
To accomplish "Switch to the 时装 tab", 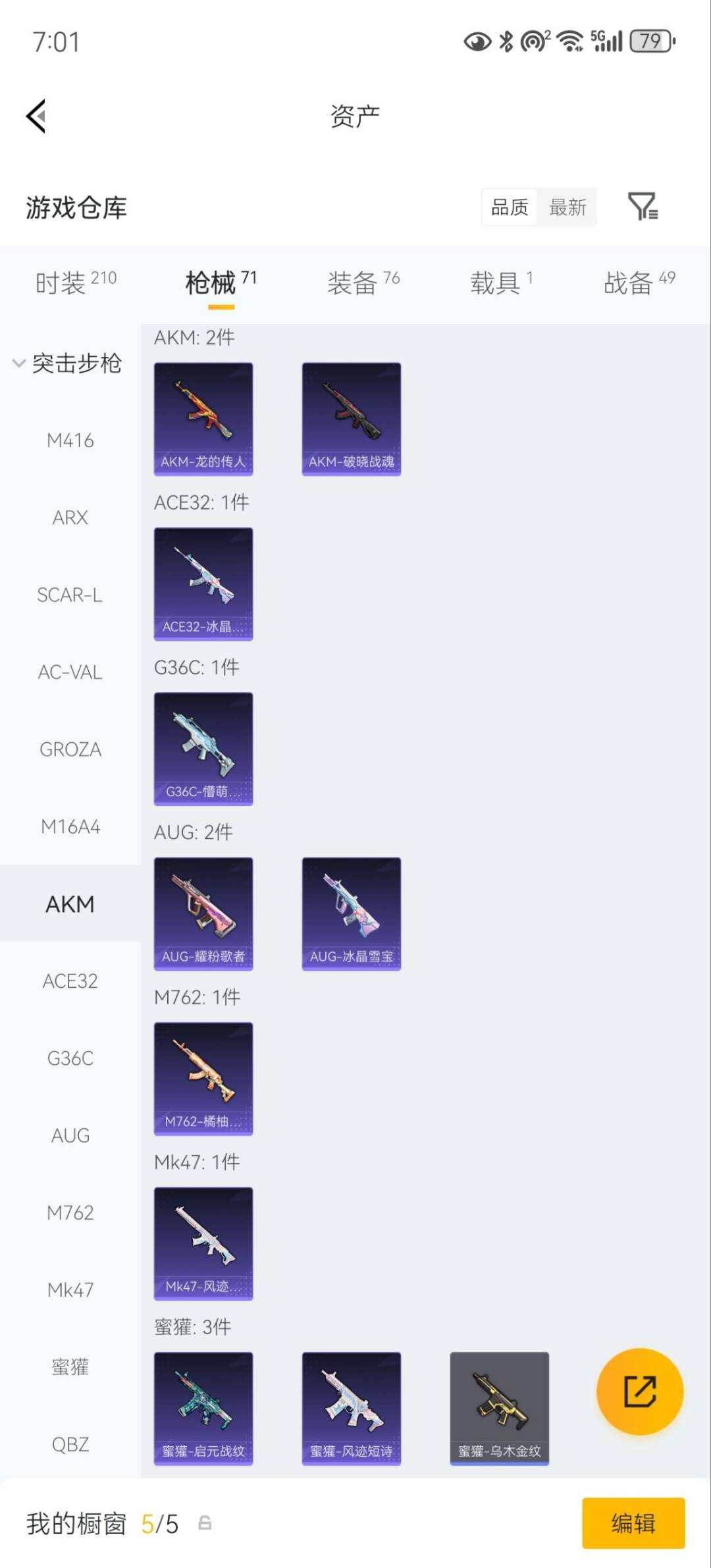I will [75, 283].
